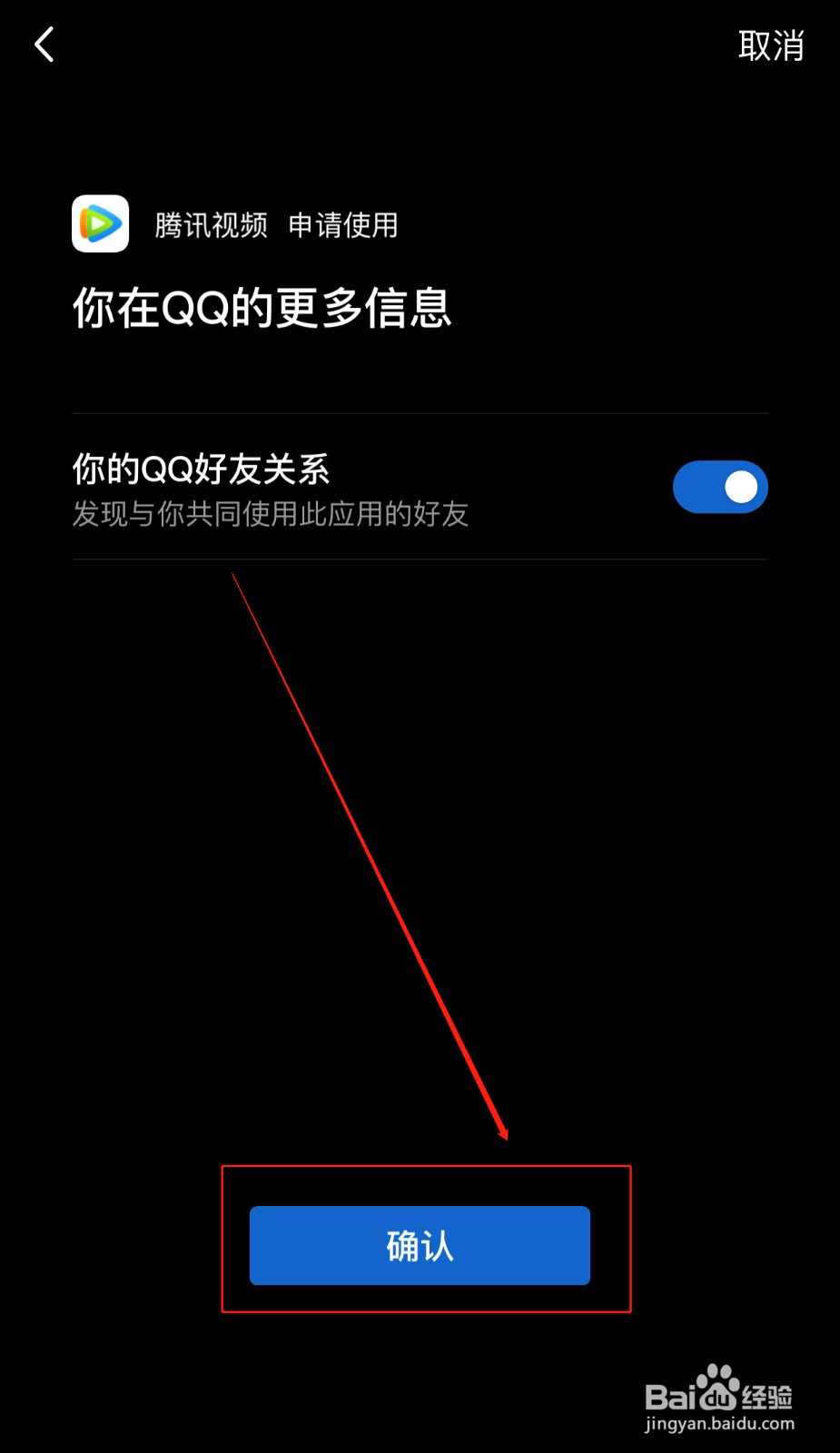The image size is (840, 1453).
Task: Click the 腾讯视频 app name label
Action: click(210, 224)
